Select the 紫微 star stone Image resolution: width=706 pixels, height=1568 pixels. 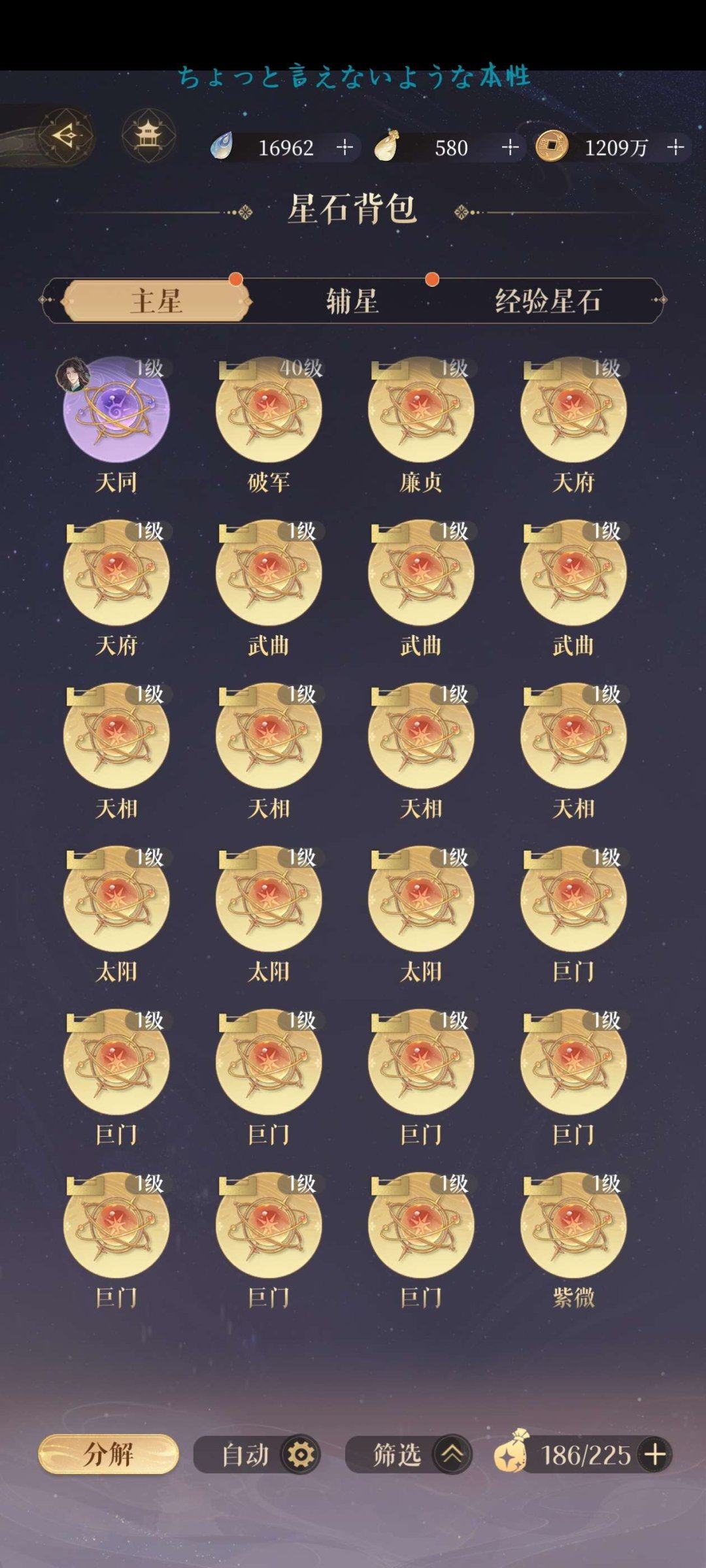(x=573, y=1226)
